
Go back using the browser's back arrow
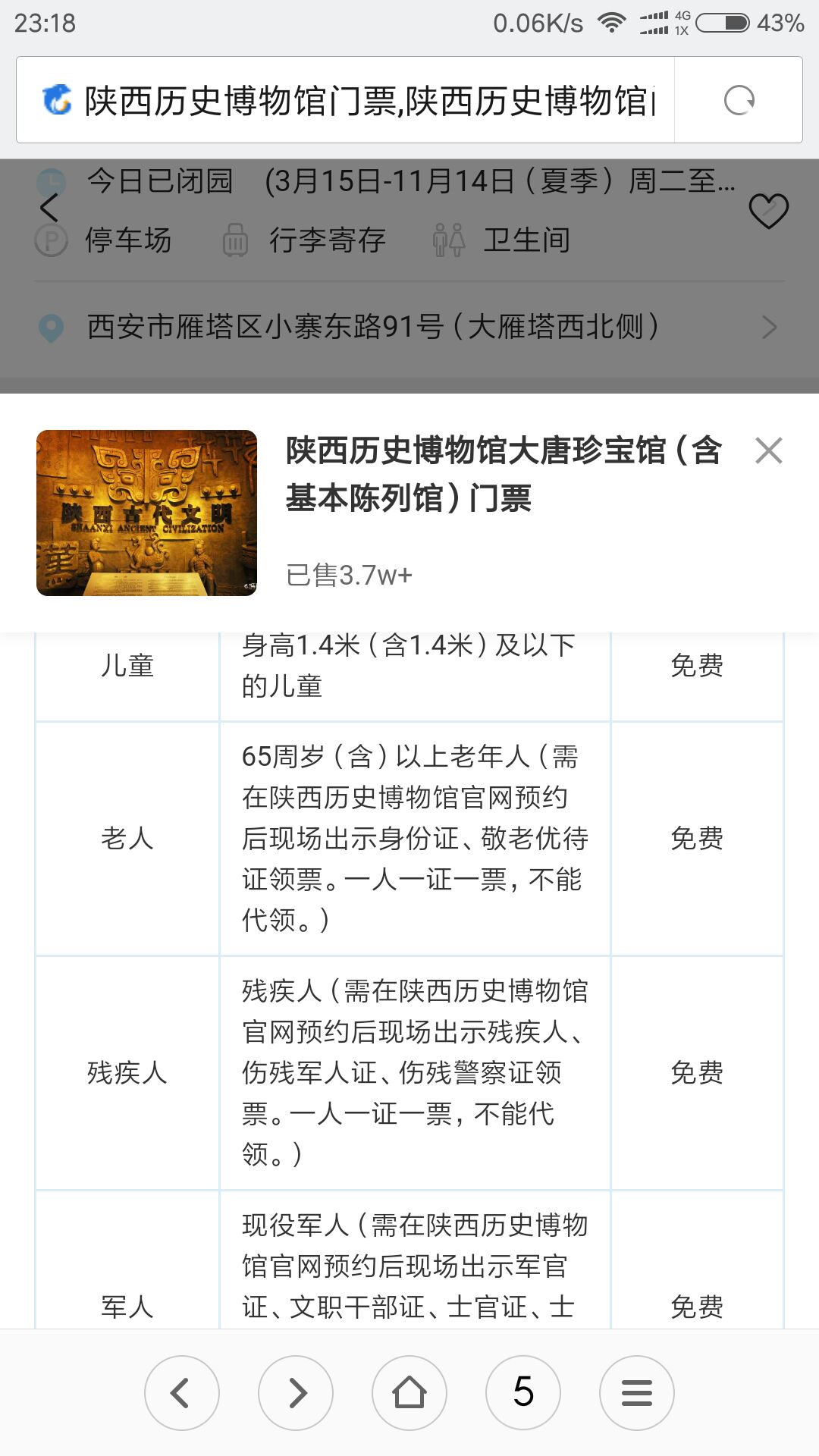pos(181,1393)
